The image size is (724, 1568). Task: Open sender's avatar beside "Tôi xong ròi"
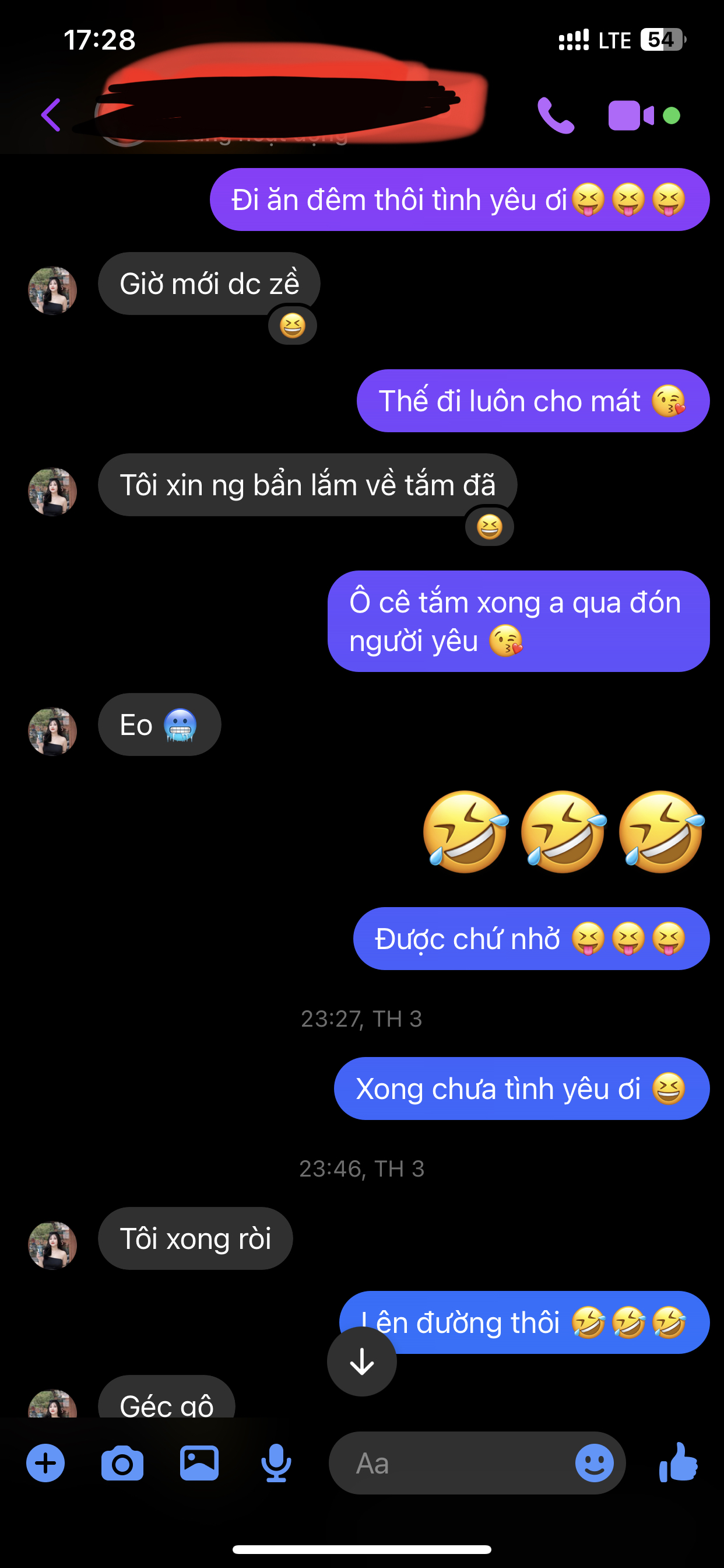click(x=53, y=1245)
